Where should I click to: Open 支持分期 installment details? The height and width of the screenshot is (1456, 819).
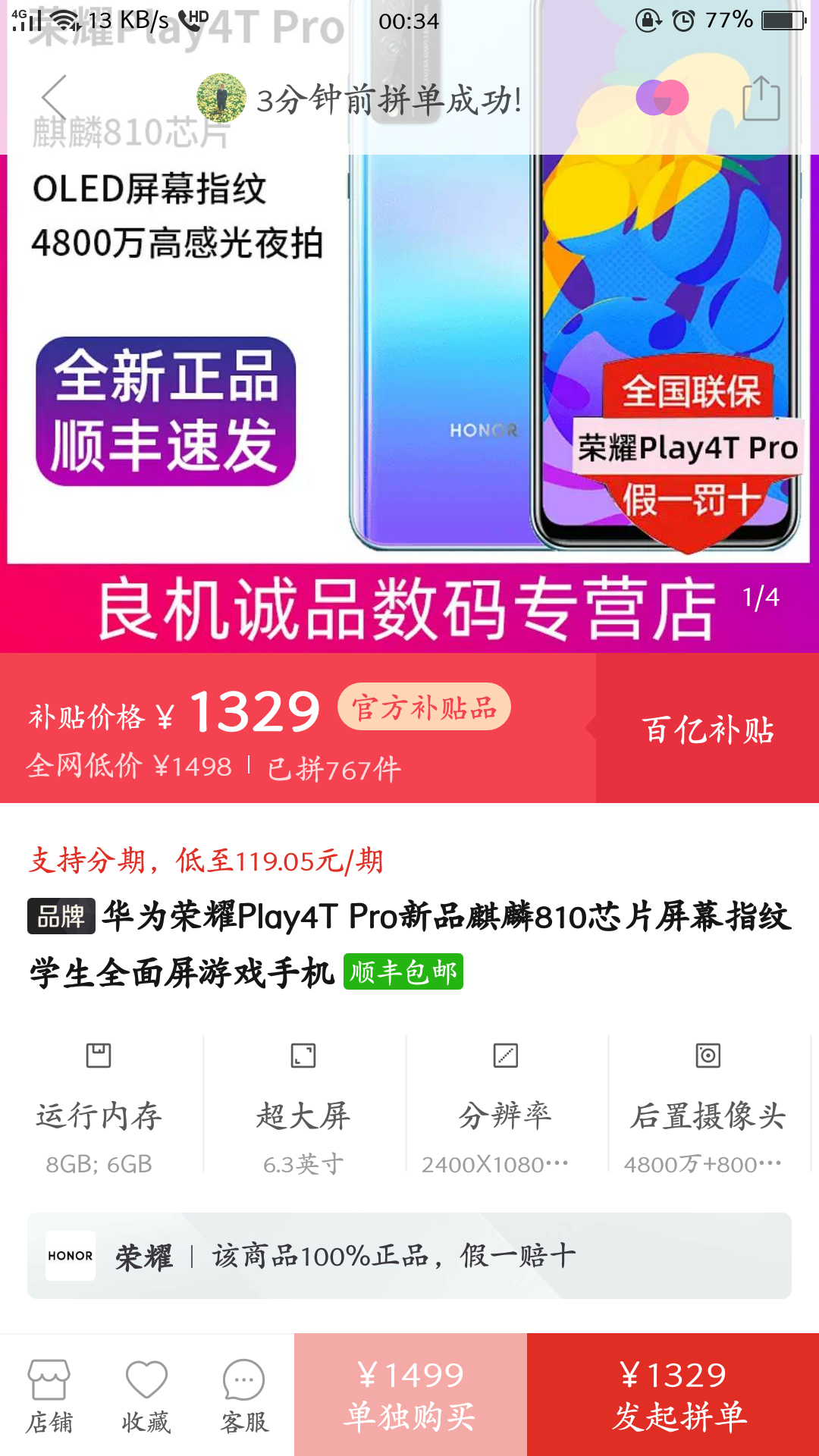pos(206,861)
